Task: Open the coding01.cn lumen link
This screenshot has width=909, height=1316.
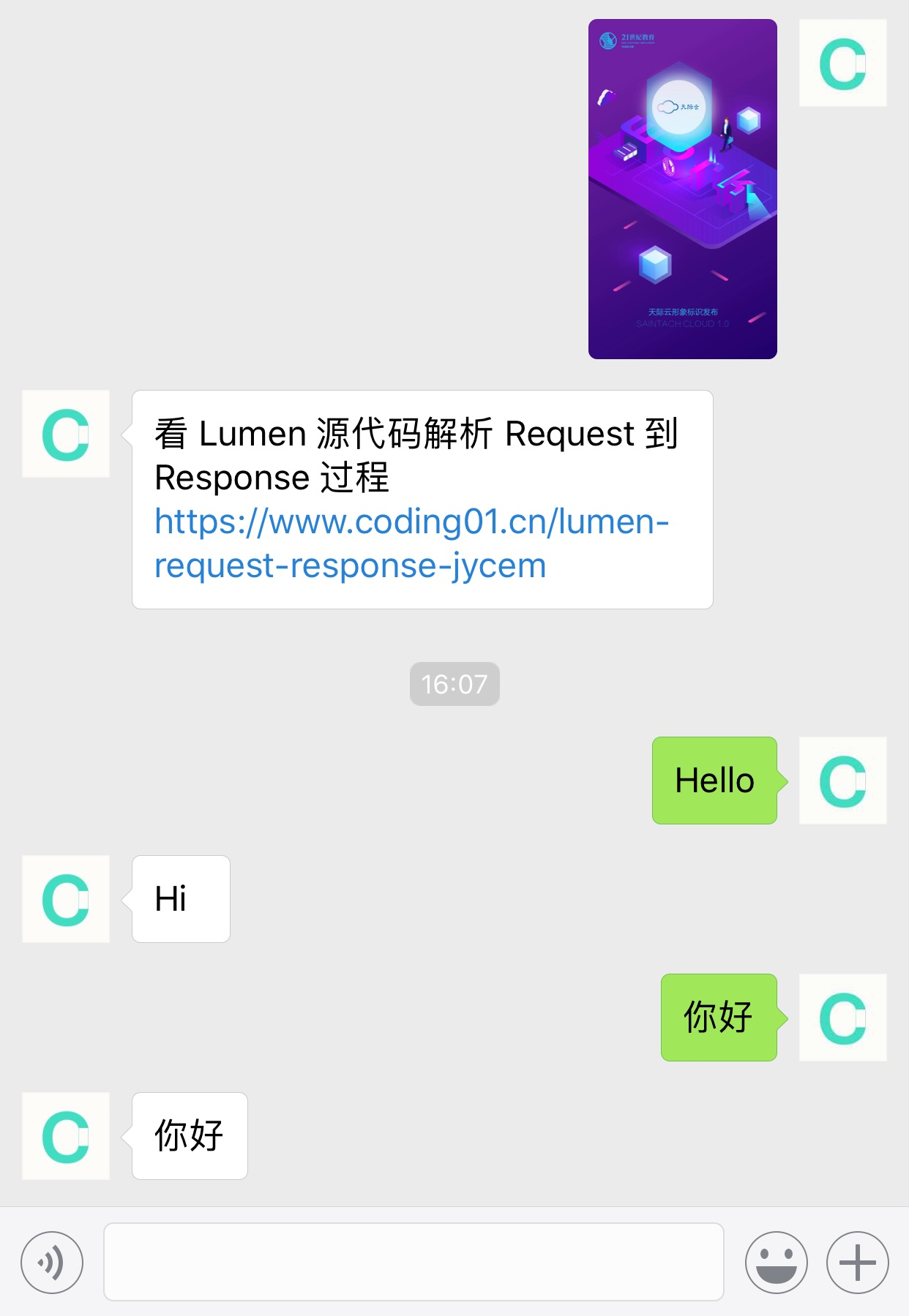Action: pyautogui.click(x=411, y=544)
